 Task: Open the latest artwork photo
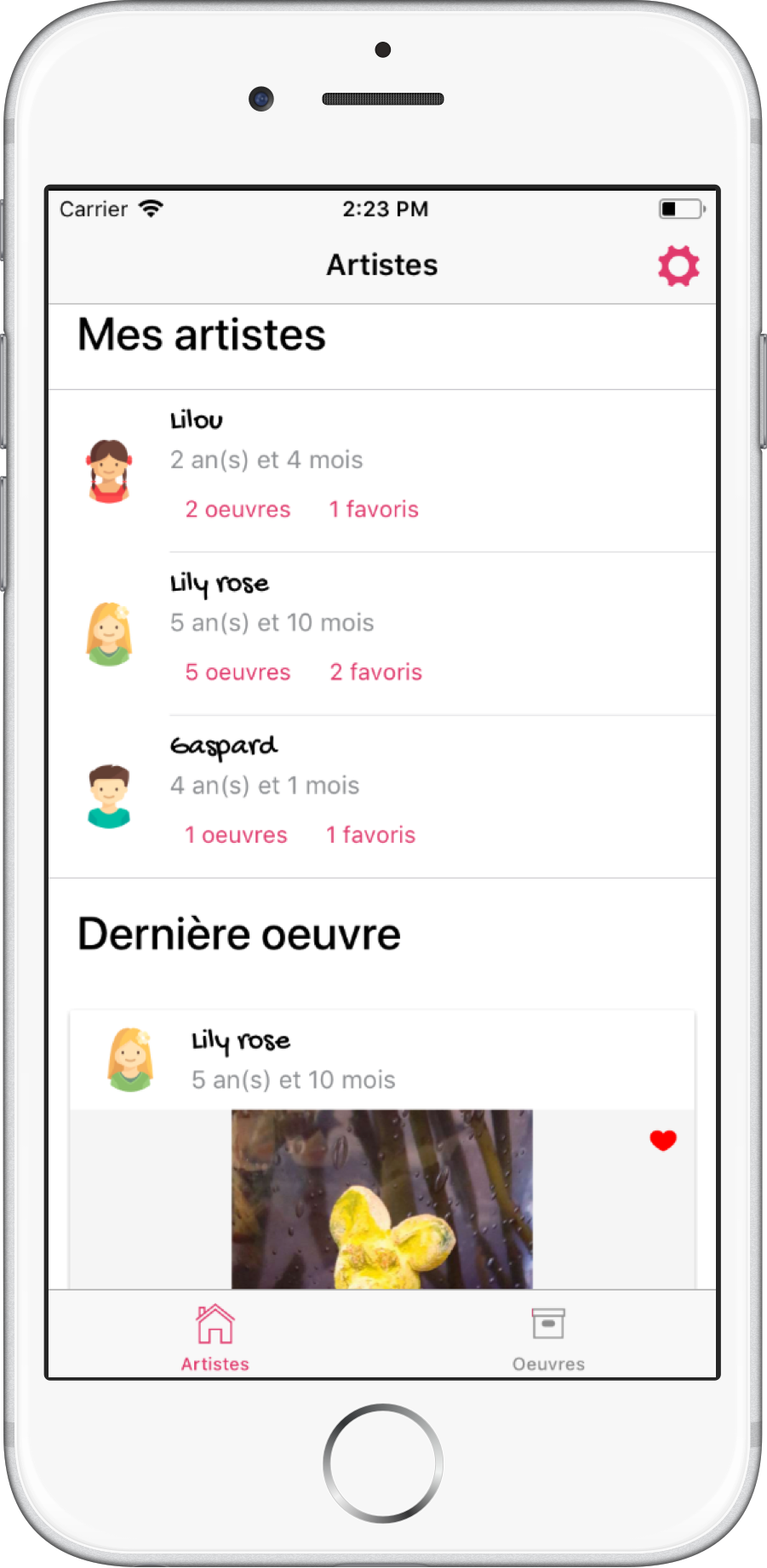(x=381, y=1199)
